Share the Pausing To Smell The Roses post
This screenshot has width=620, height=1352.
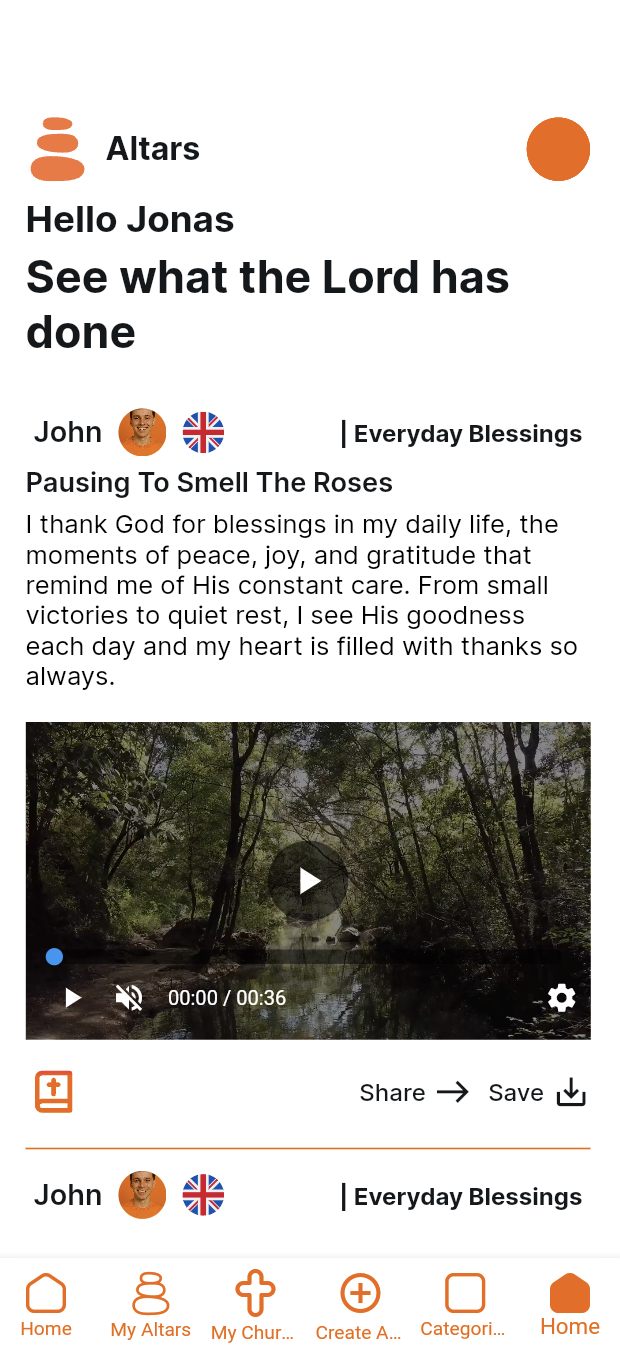tap(413, 1093)
